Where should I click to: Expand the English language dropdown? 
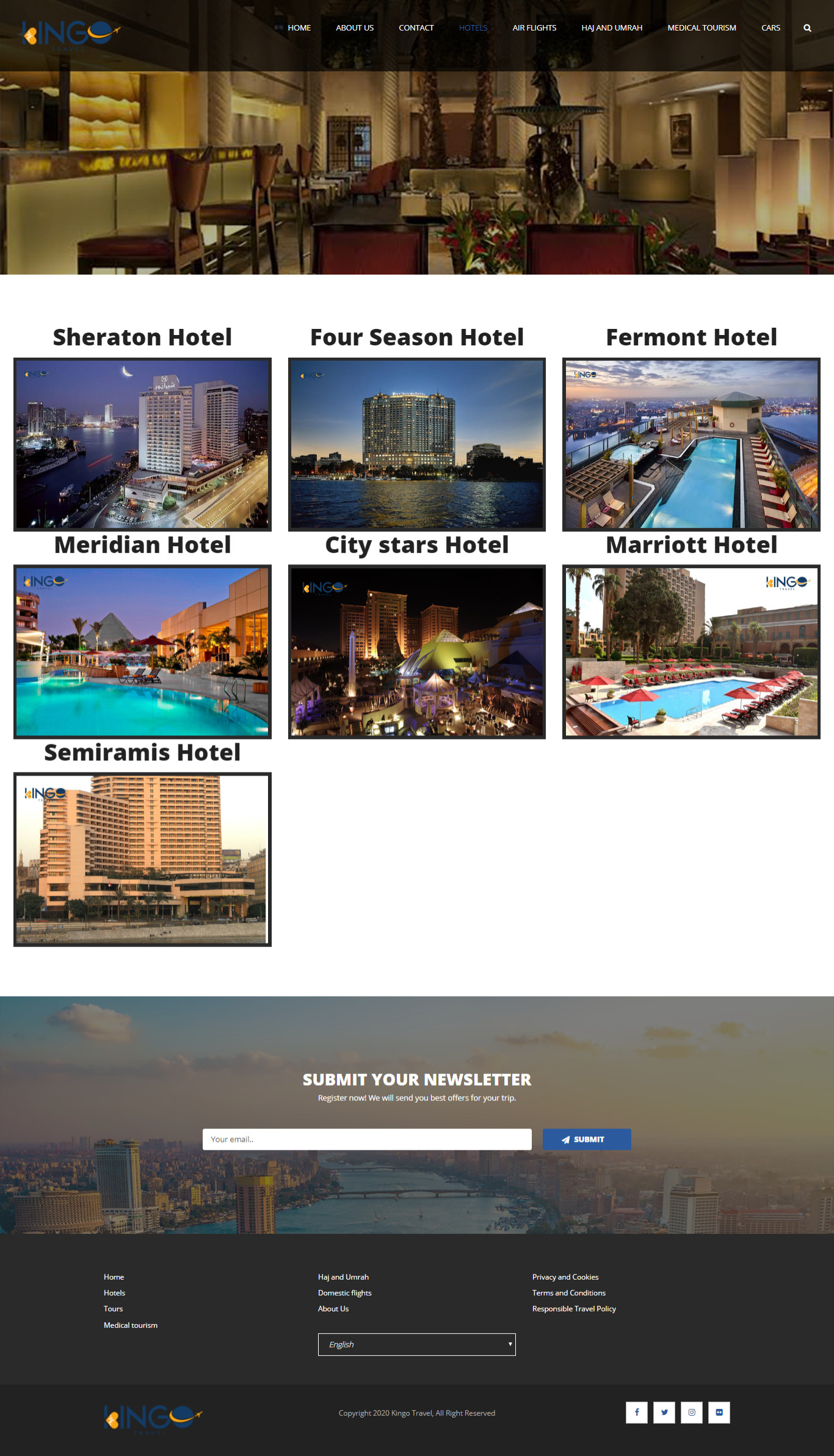tap(417, 1344)
